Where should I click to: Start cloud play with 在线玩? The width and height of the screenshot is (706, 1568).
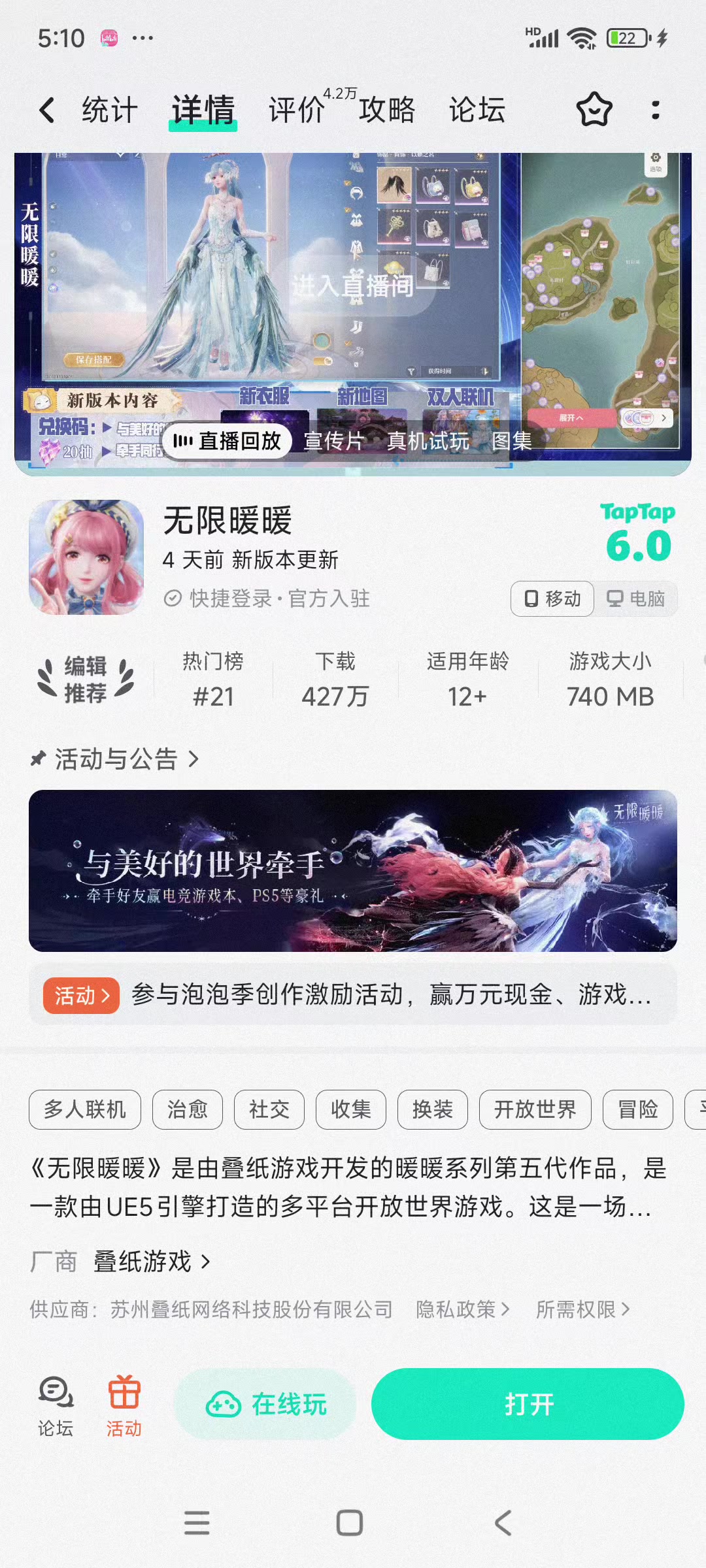coord(265,1404)
